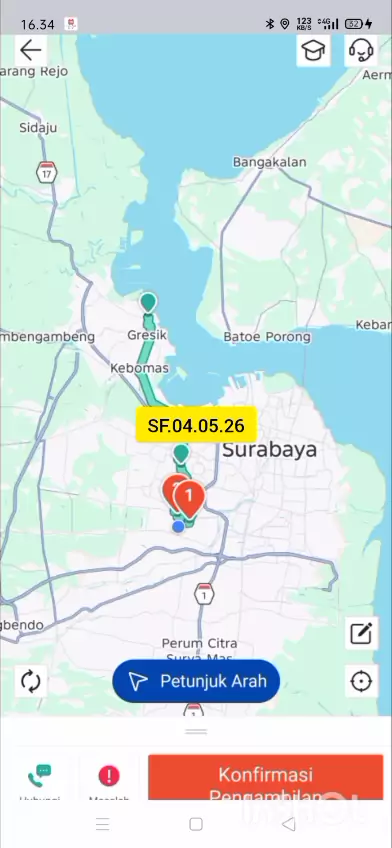The image size is (392, 848).
Task: Report a problem via Masalah
Action: (x=109, y=779)
